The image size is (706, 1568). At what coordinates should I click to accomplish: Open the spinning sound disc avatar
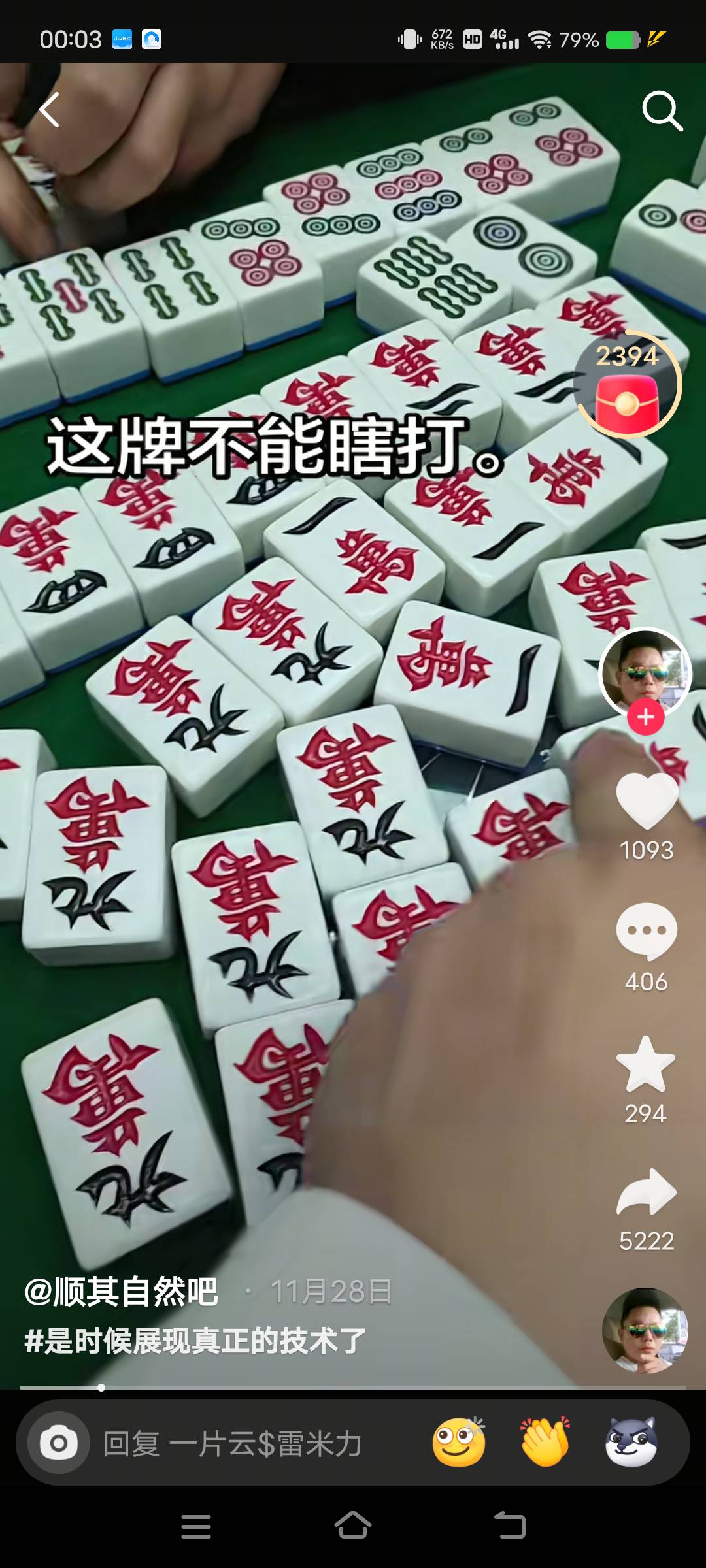[645, 1330]
